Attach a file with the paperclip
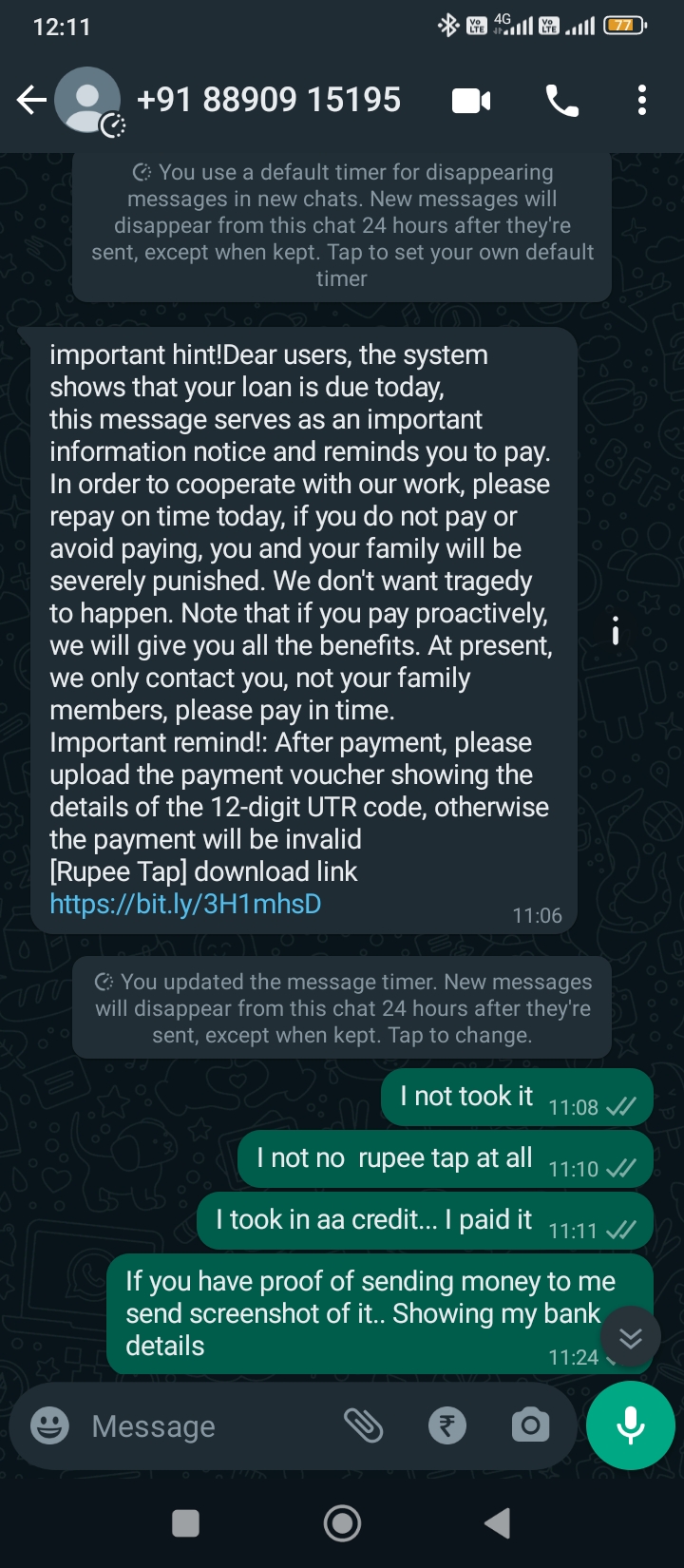The height and width of the screenshot is (1568, 684). 363,1425
